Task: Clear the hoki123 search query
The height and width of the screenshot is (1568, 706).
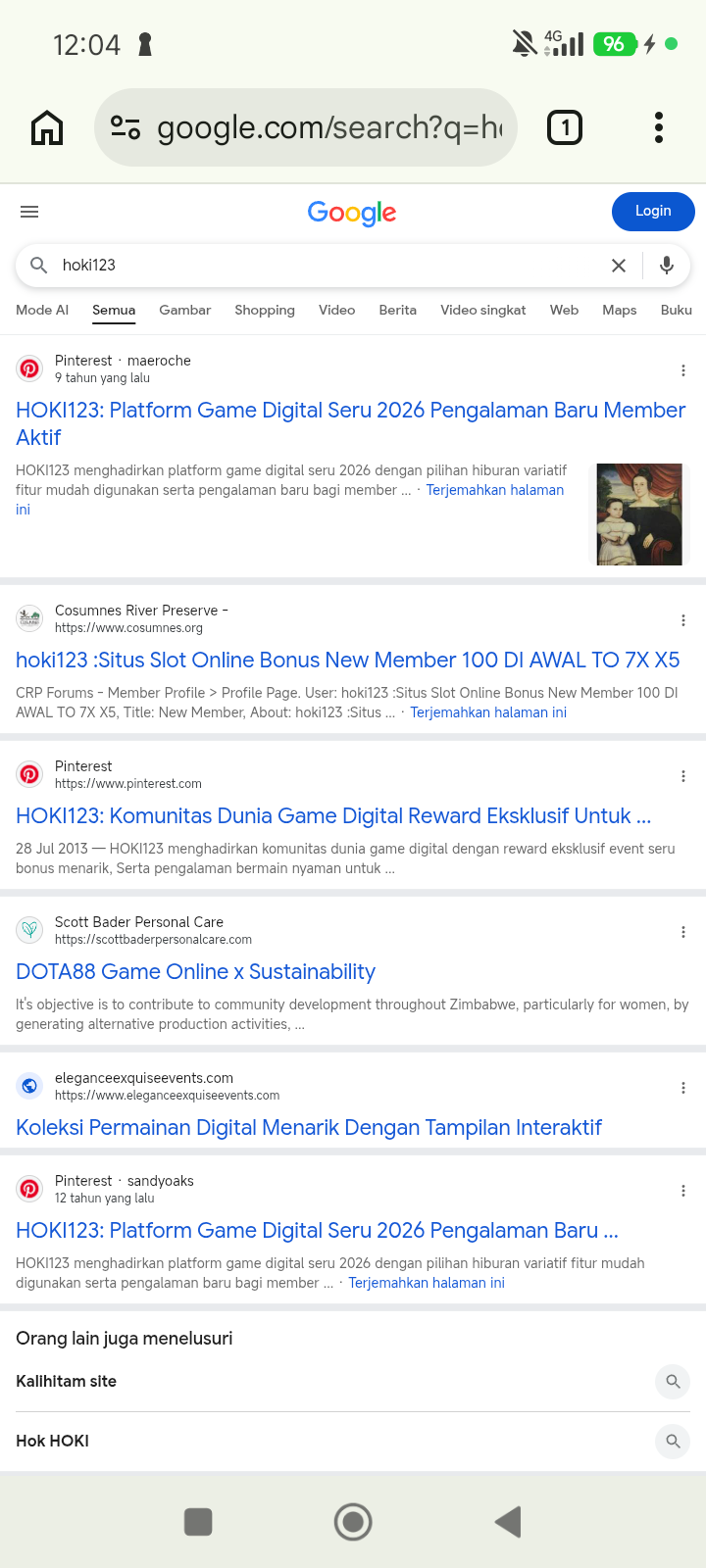Action: pyautogui.click(x=619, y=266)
